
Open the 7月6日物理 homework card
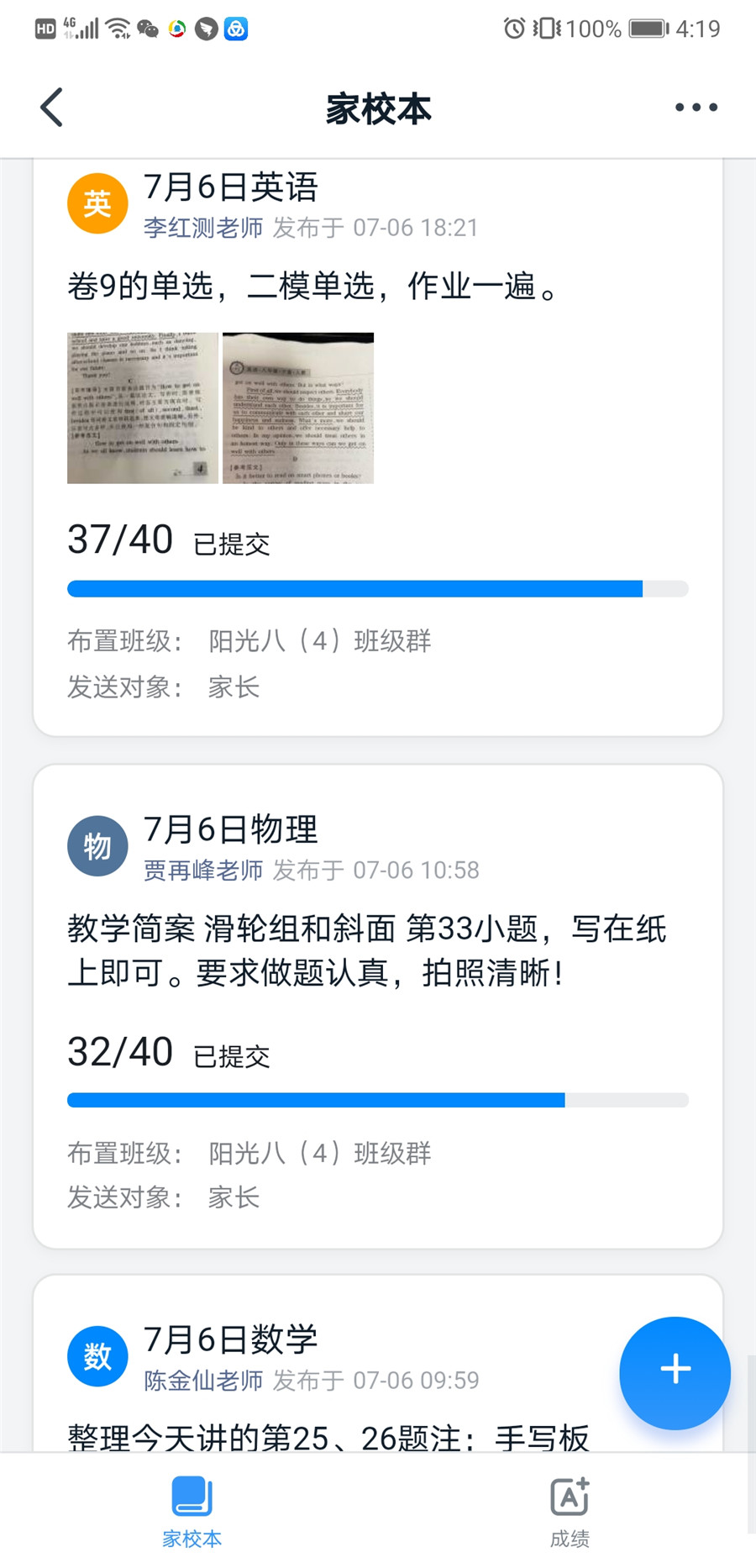click(x=378, y=1006)
